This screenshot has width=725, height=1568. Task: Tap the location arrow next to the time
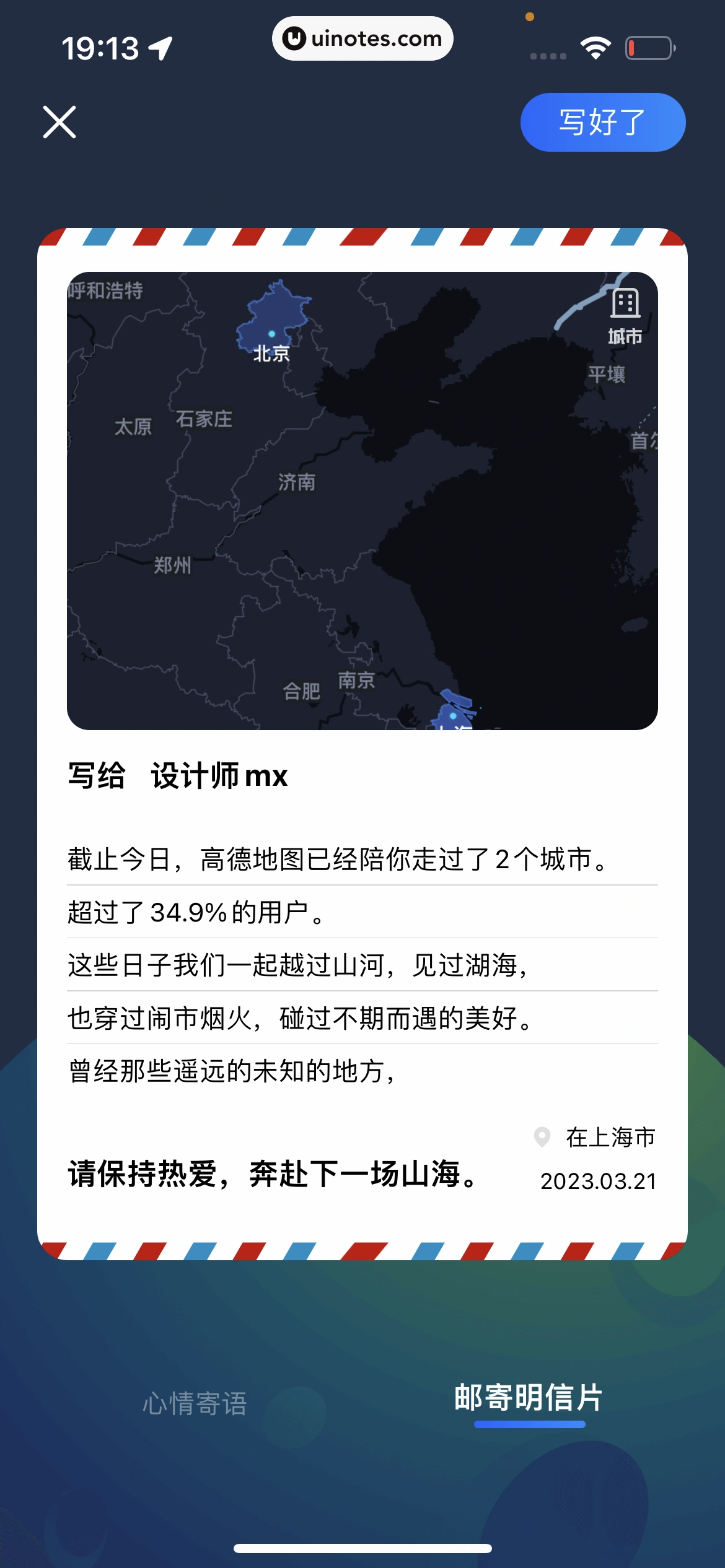(x=160, y=46)
